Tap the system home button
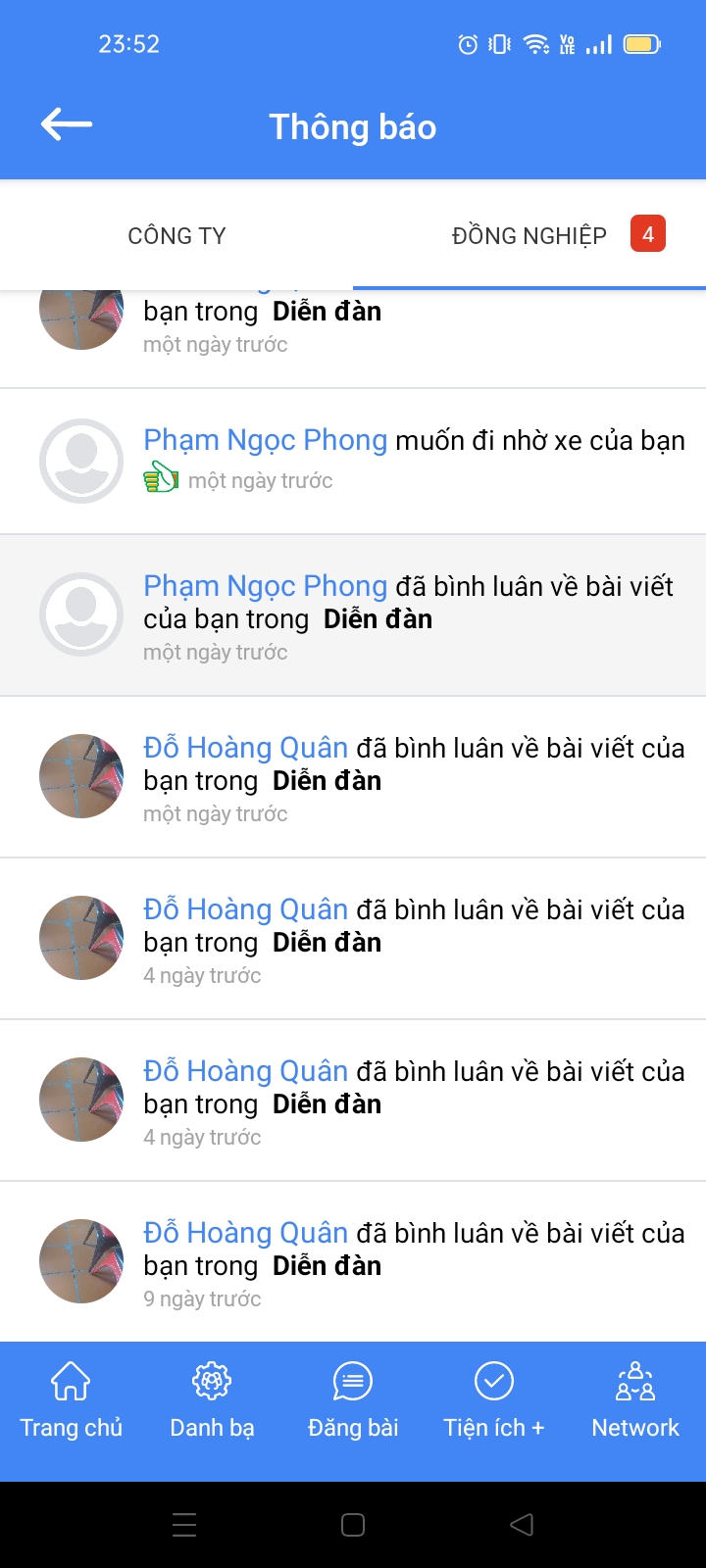706x1568 pixels. pos(353,1525)
